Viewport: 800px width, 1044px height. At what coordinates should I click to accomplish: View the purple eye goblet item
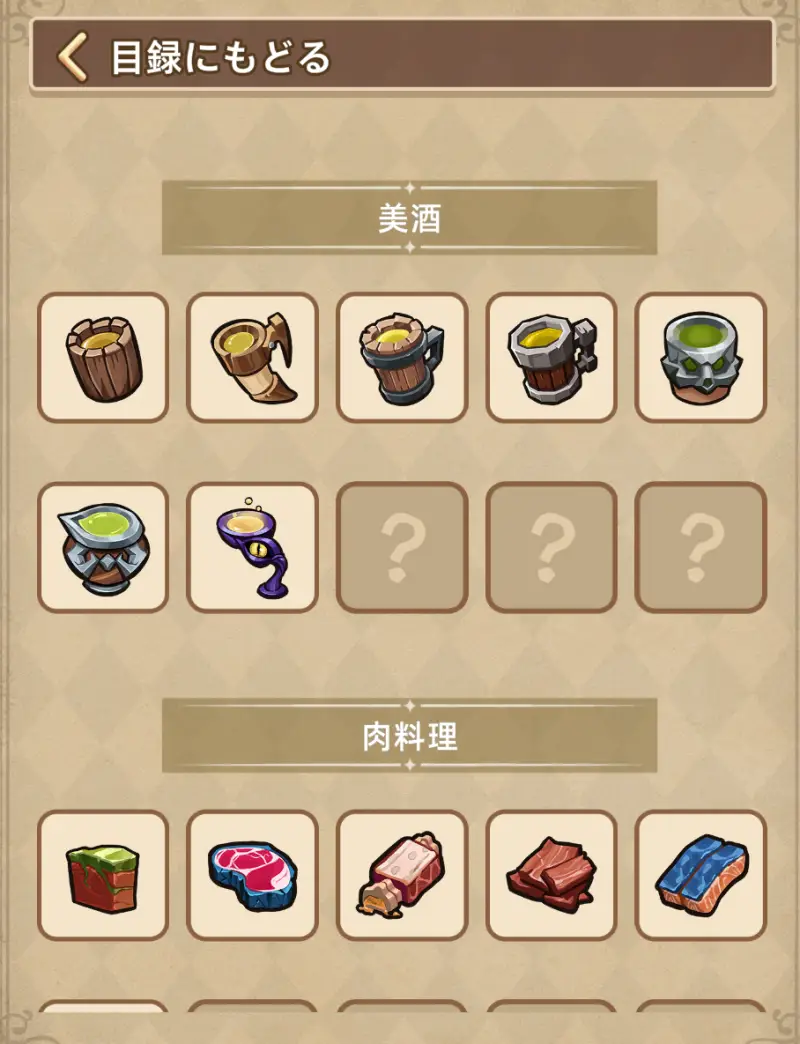(x=252, y=547)
